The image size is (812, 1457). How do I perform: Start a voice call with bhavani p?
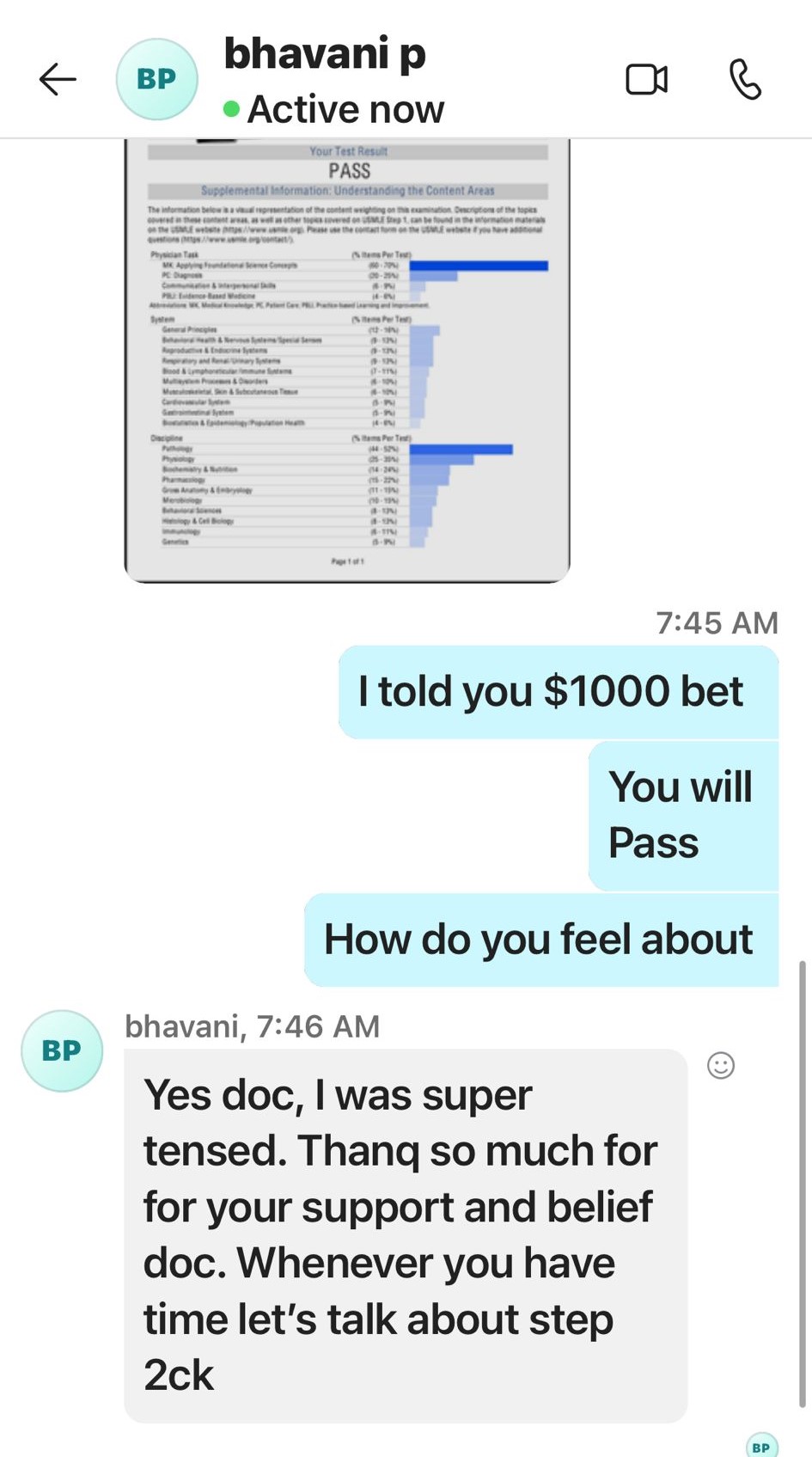pyautogui.click(x=745, y=80)
